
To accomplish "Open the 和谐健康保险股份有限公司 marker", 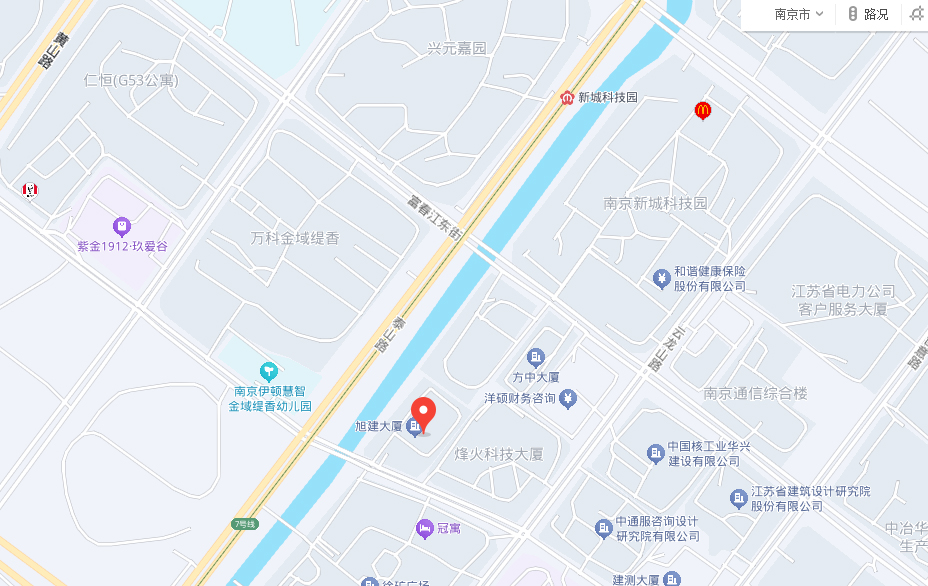I will 660,278.
